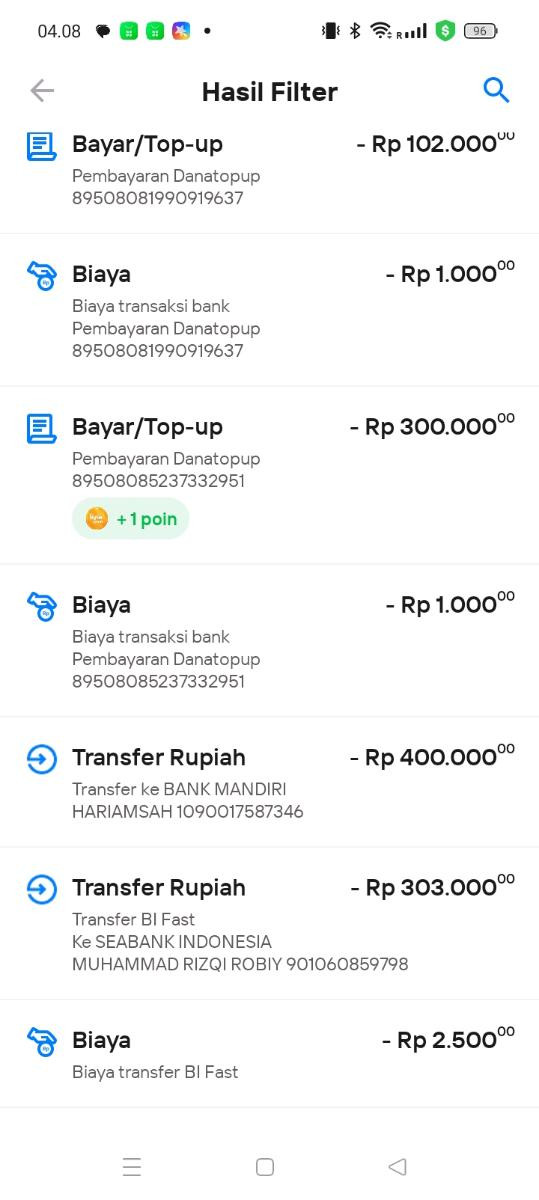Tap the system home button
The image size is (539, 1200).
(265, 1166)
